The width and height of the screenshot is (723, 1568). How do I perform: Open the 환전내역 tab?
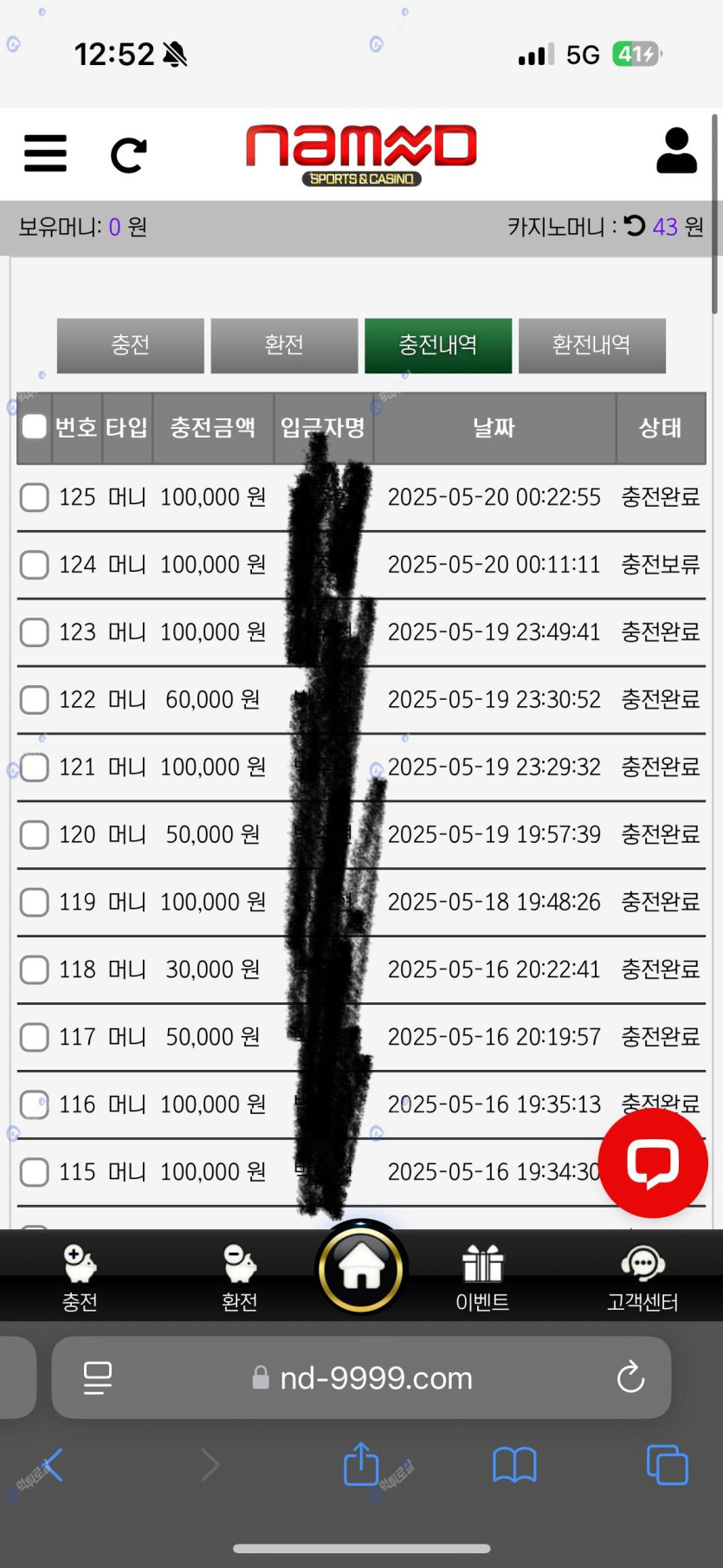coord(591,346)
